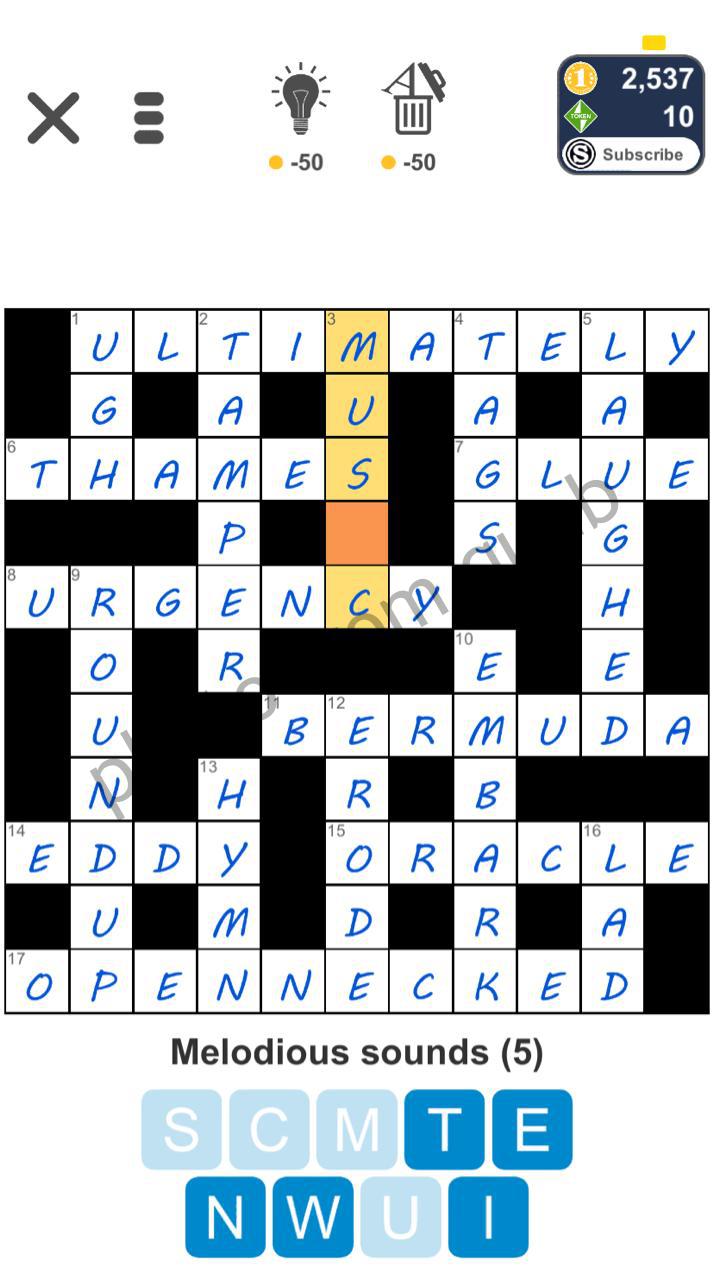
Task: Choose the letter N tile
Action: coord(225,1217)
